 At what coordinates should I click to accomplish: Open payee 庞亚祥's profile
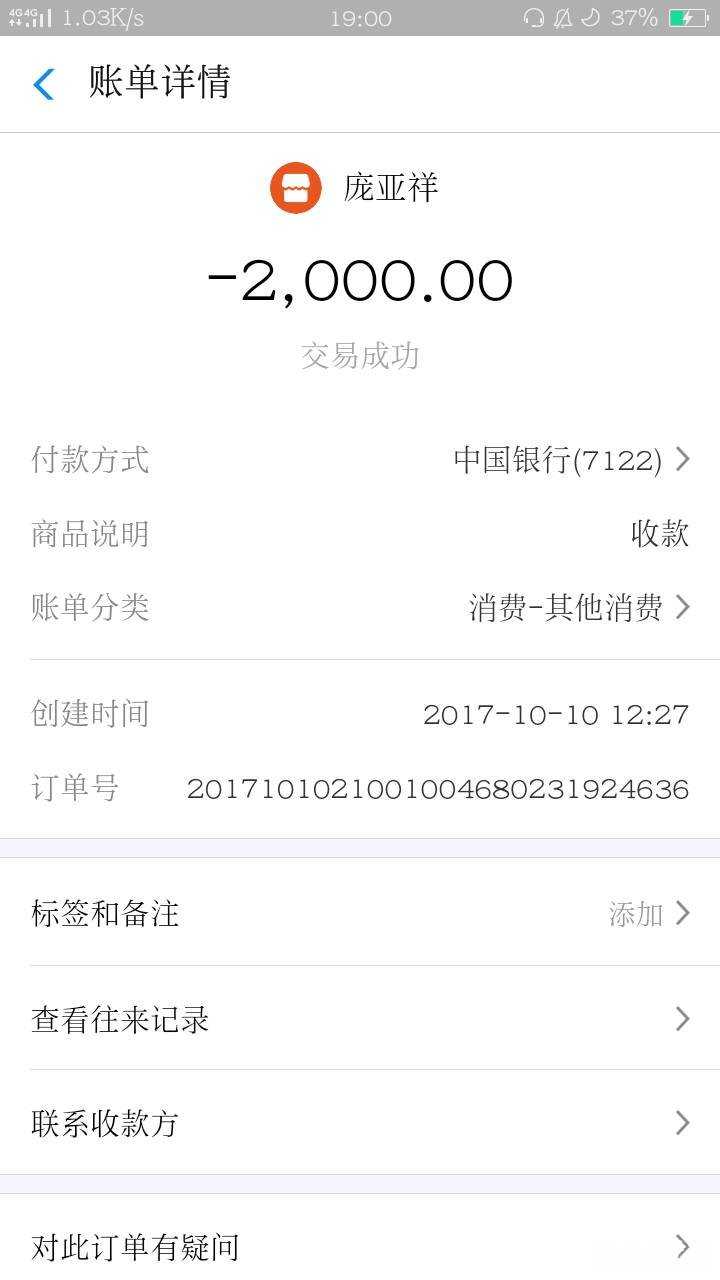pyautogui.click(x=356, y=188)
